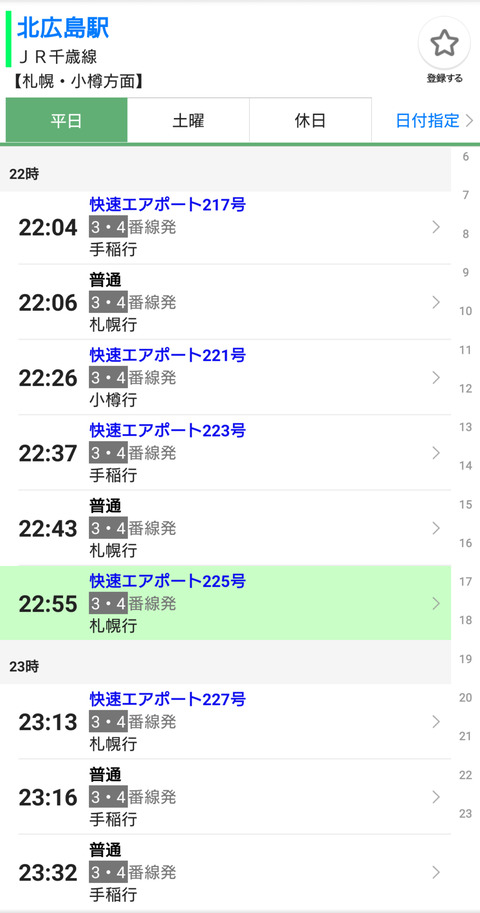Screen dimensions: 480x913
Task: Jump to hour 20 in the index
Action: click(x=465, y=698)
